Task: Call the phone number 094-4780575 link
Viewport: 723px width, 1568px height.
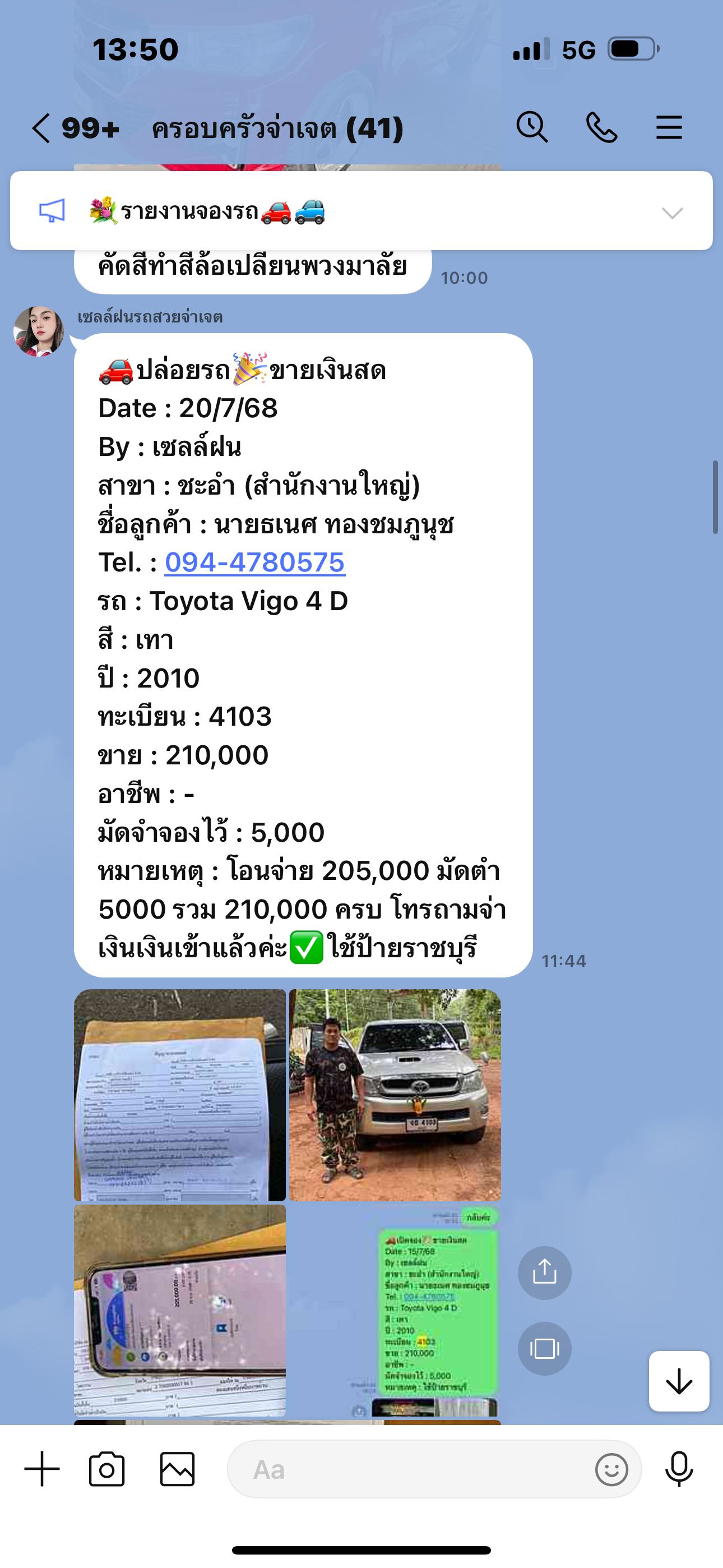Action: coord(254,562)
